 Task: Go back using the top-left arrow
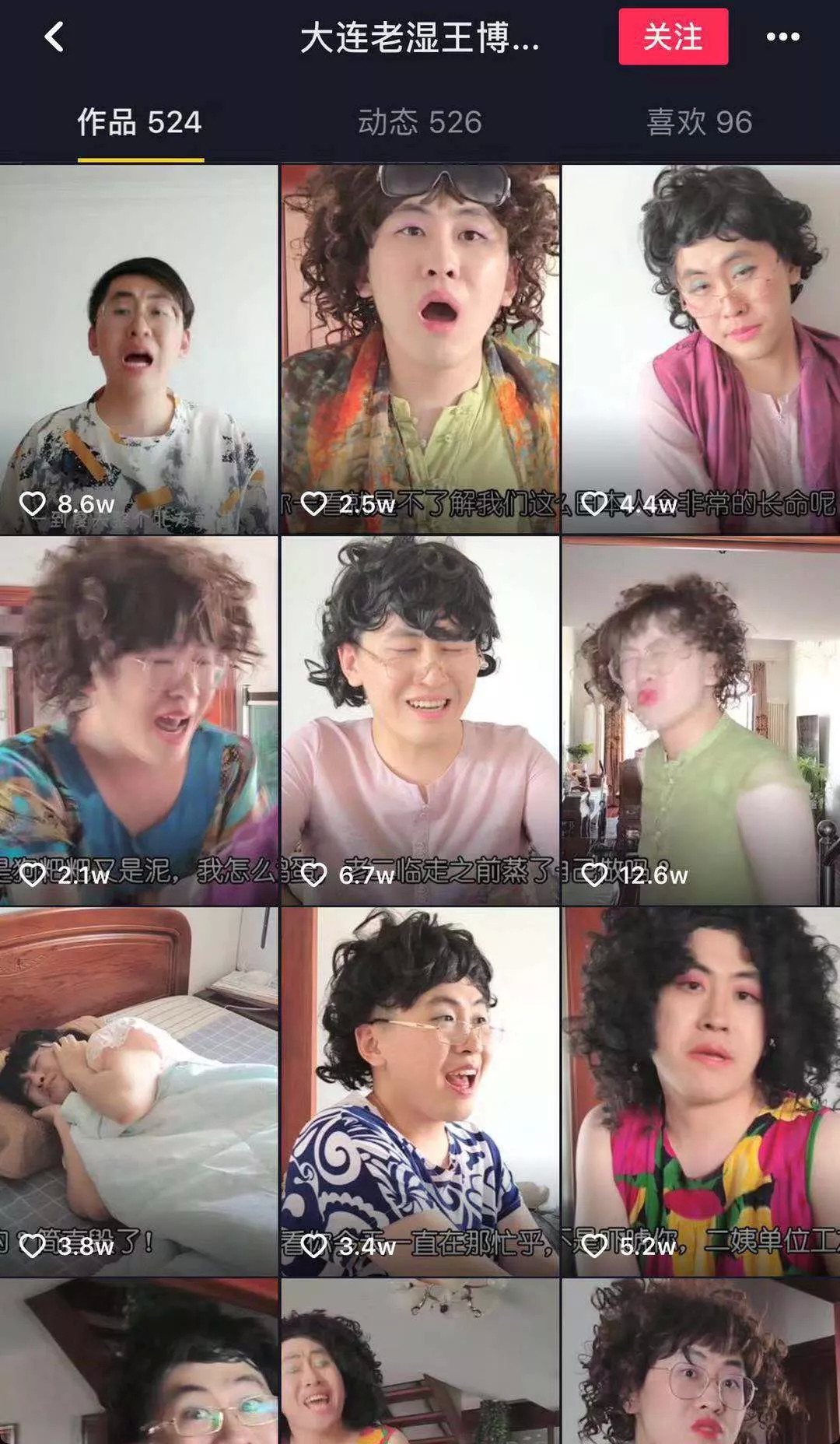[54, 37]
